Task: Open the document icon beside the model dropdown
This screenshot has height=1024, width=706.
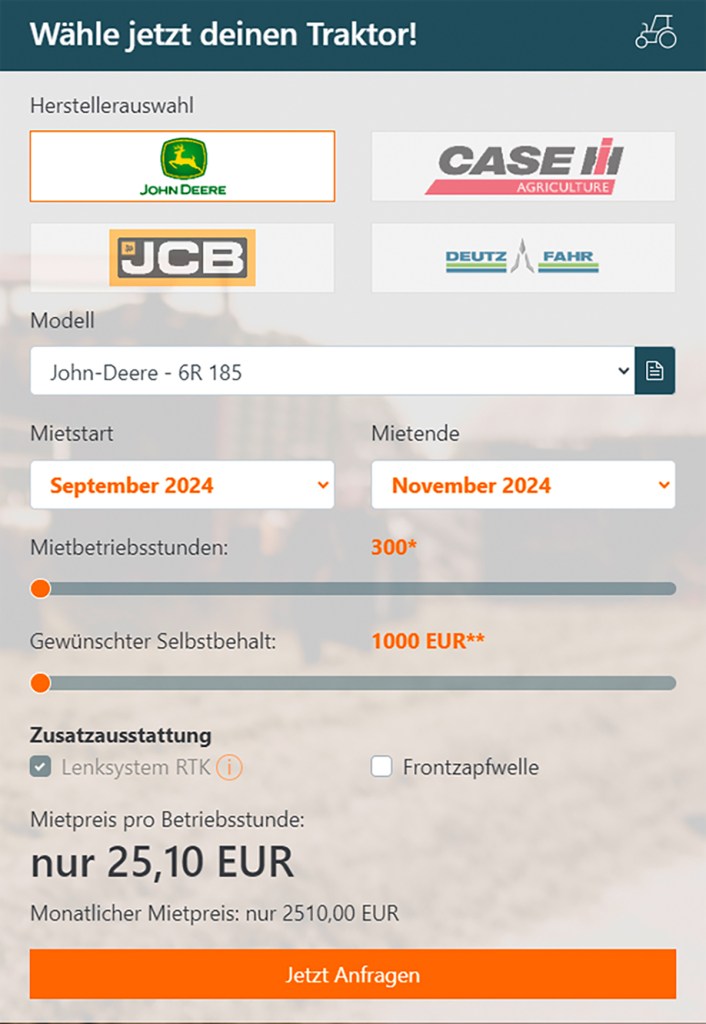Action: [x=655, y=371]
